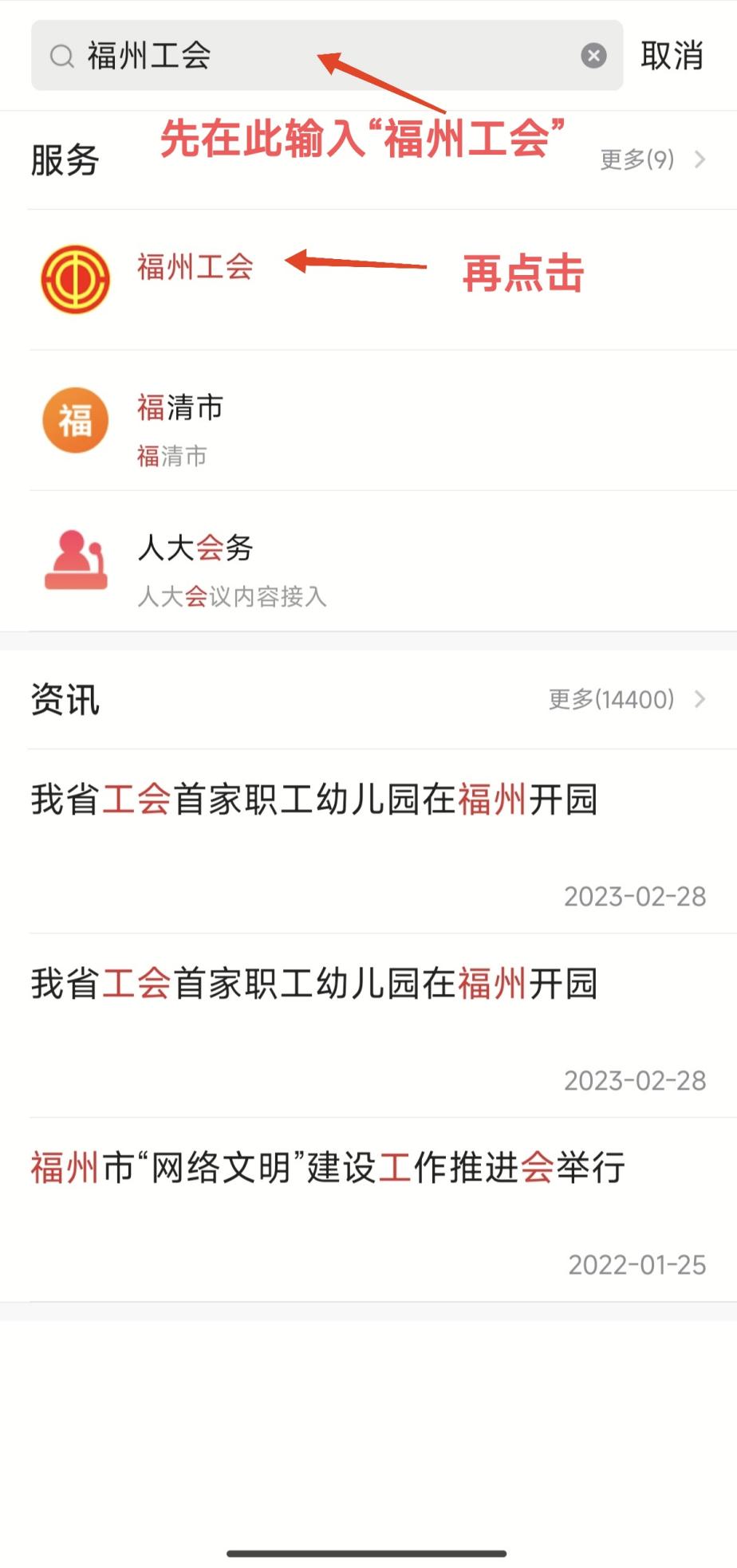
Task: Open the 福清市 service result
Action: tap(180, 421)
